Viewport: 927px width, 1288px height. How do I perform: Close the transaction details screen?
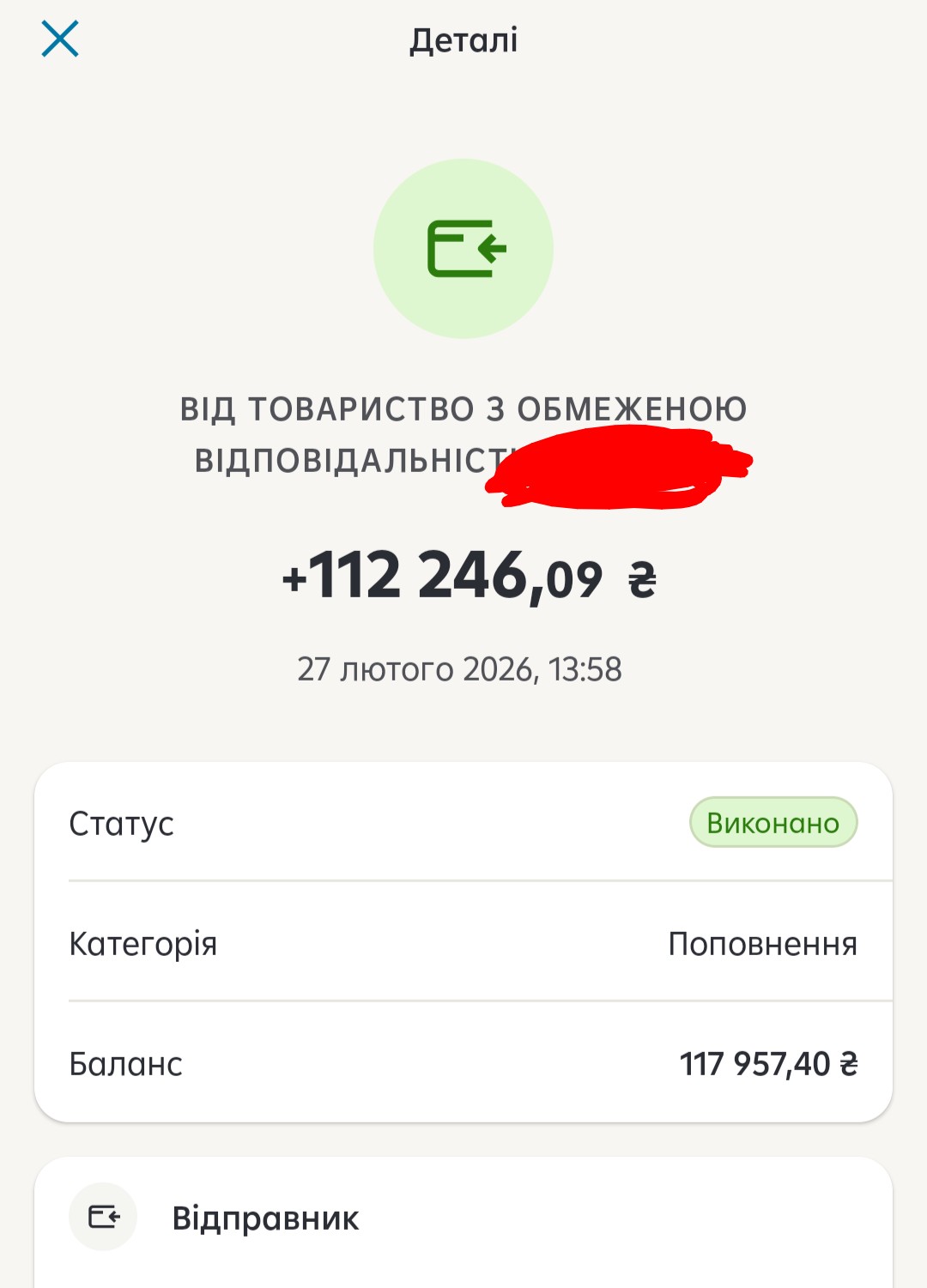[60, 39]
